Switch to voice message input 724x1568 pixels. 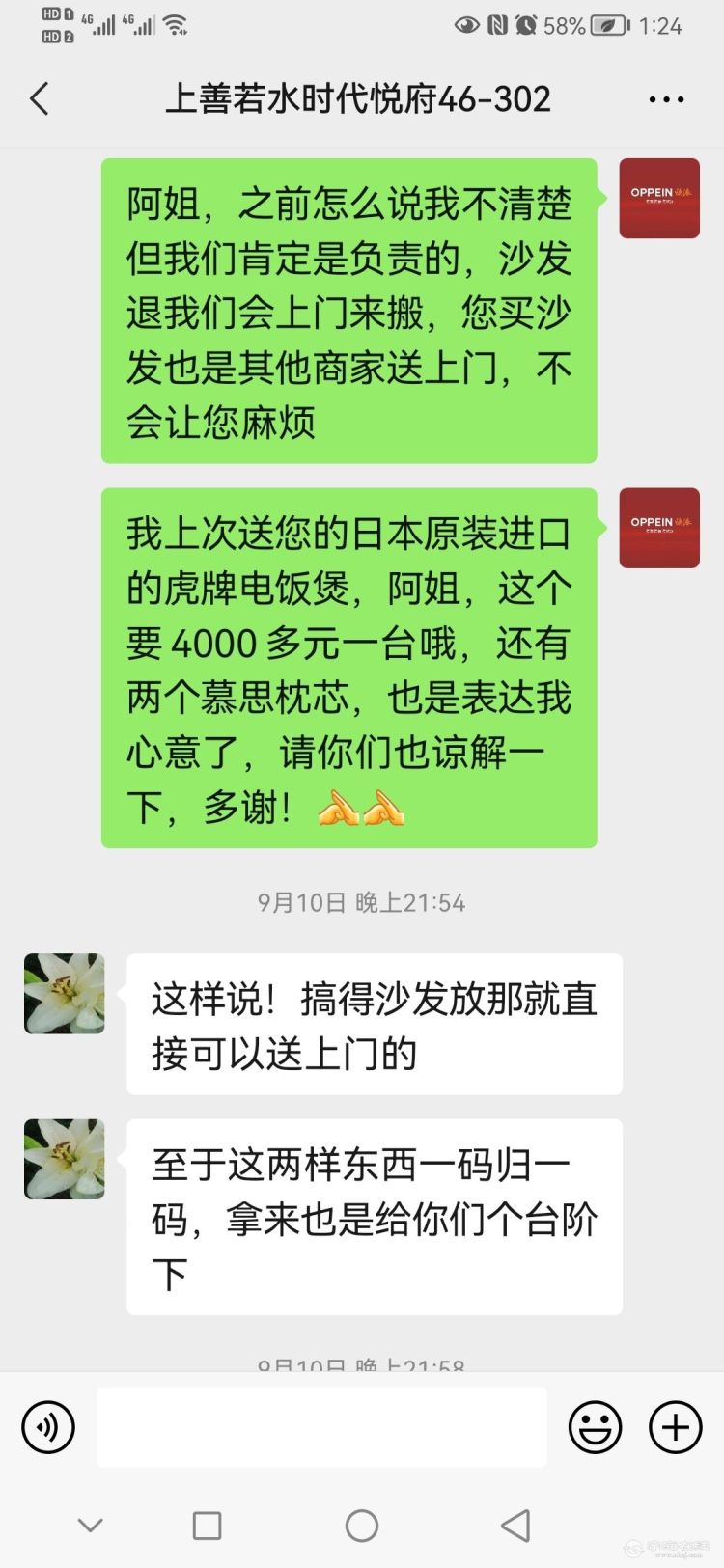point(48,1427)
